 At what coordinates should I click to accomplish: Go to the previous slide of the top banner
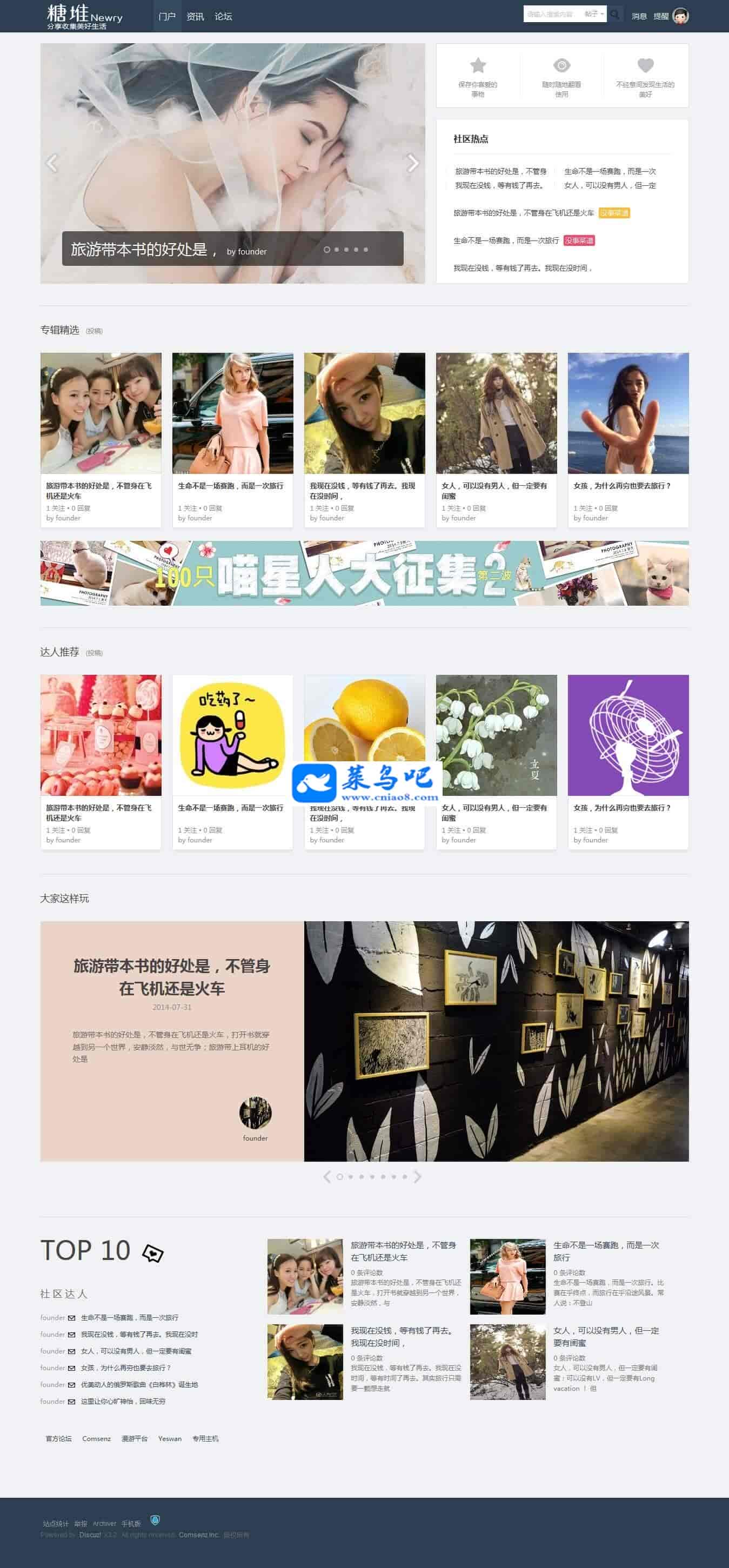(x=52, y=163)
